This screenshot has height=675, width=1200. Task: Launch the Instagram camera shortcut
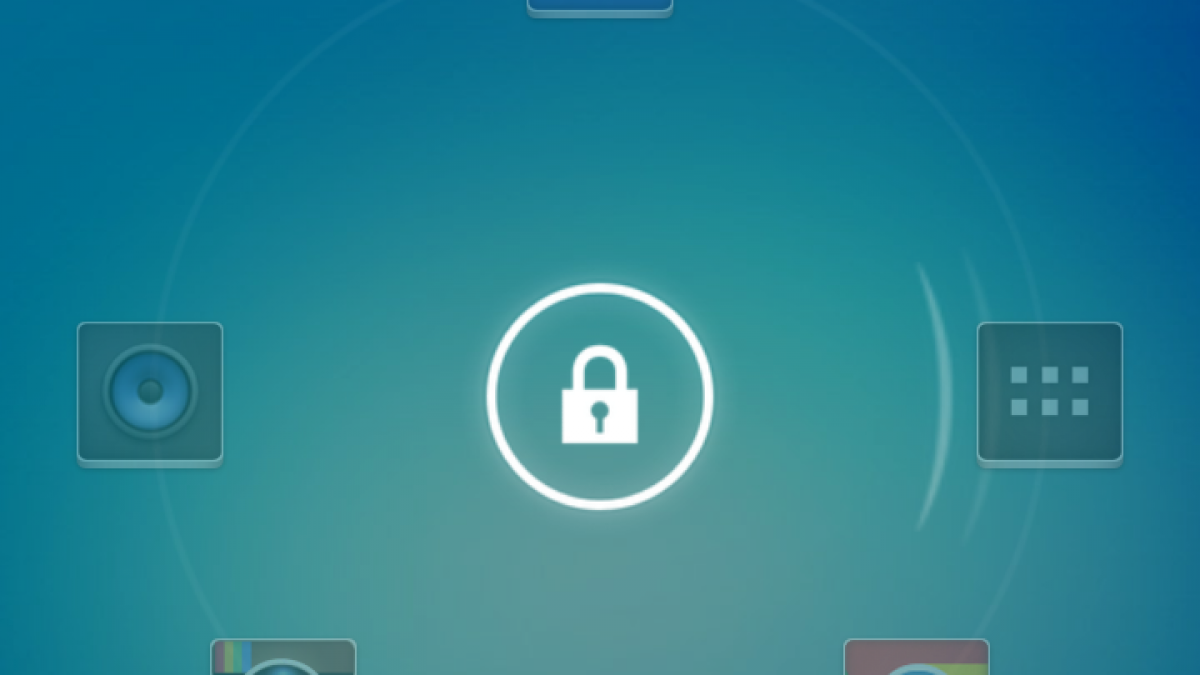point(284,658)
